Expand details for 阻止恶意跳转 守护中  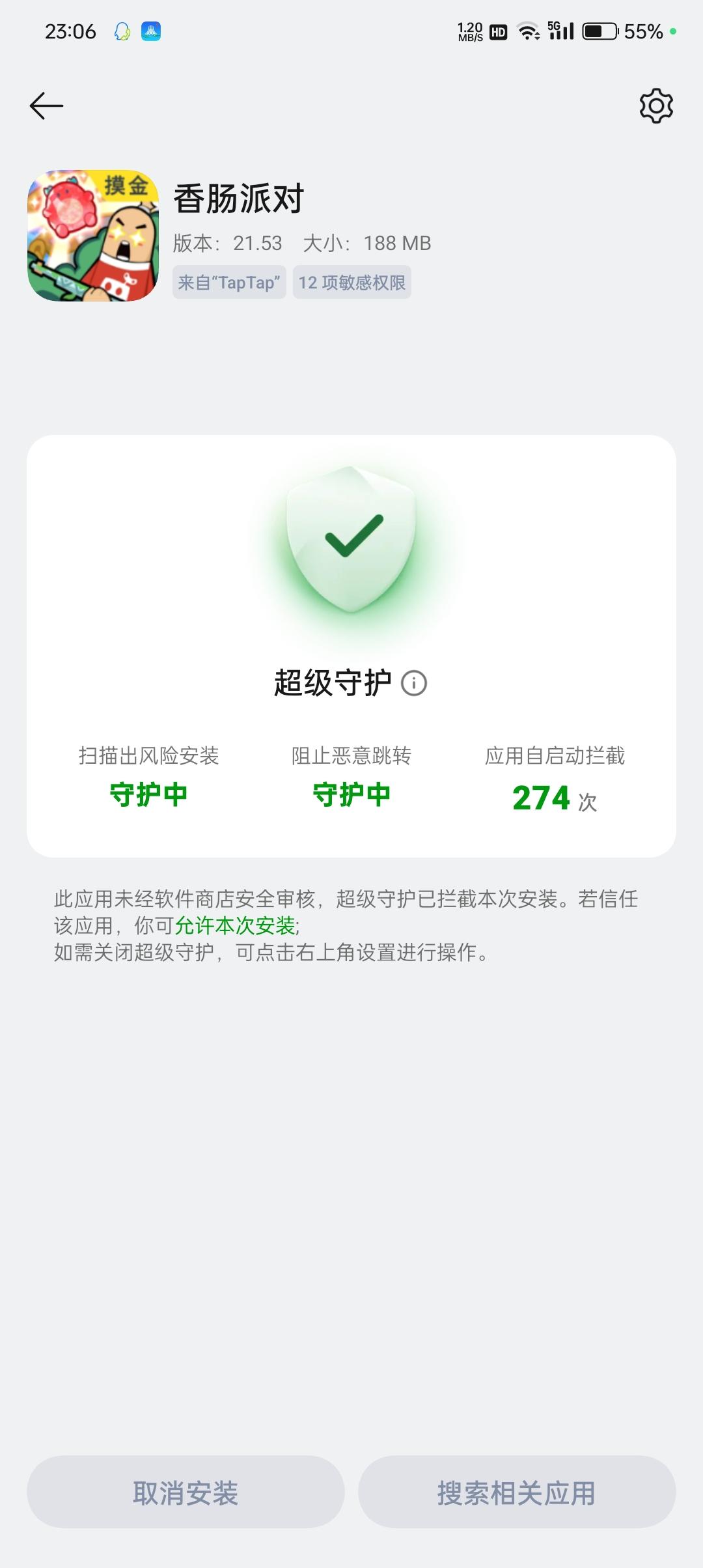351,775
